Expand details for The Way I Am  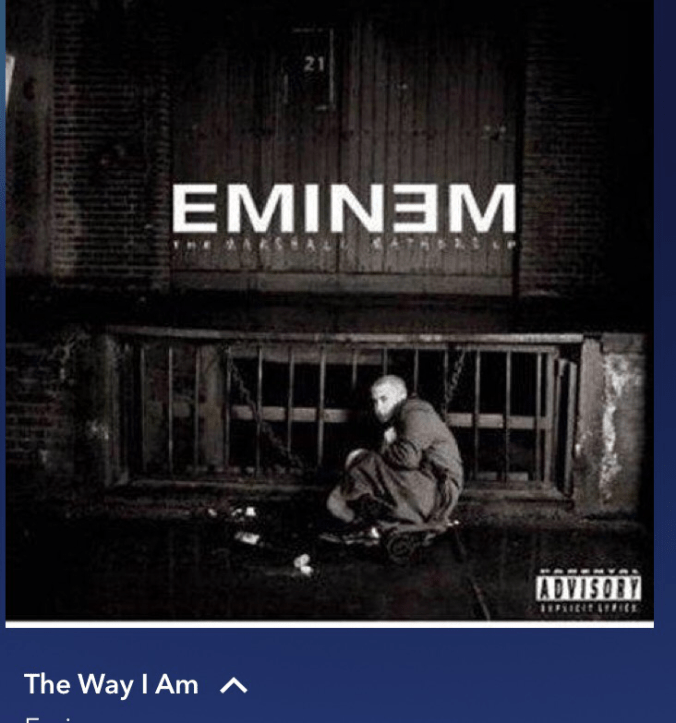click(x=233, y=686)
